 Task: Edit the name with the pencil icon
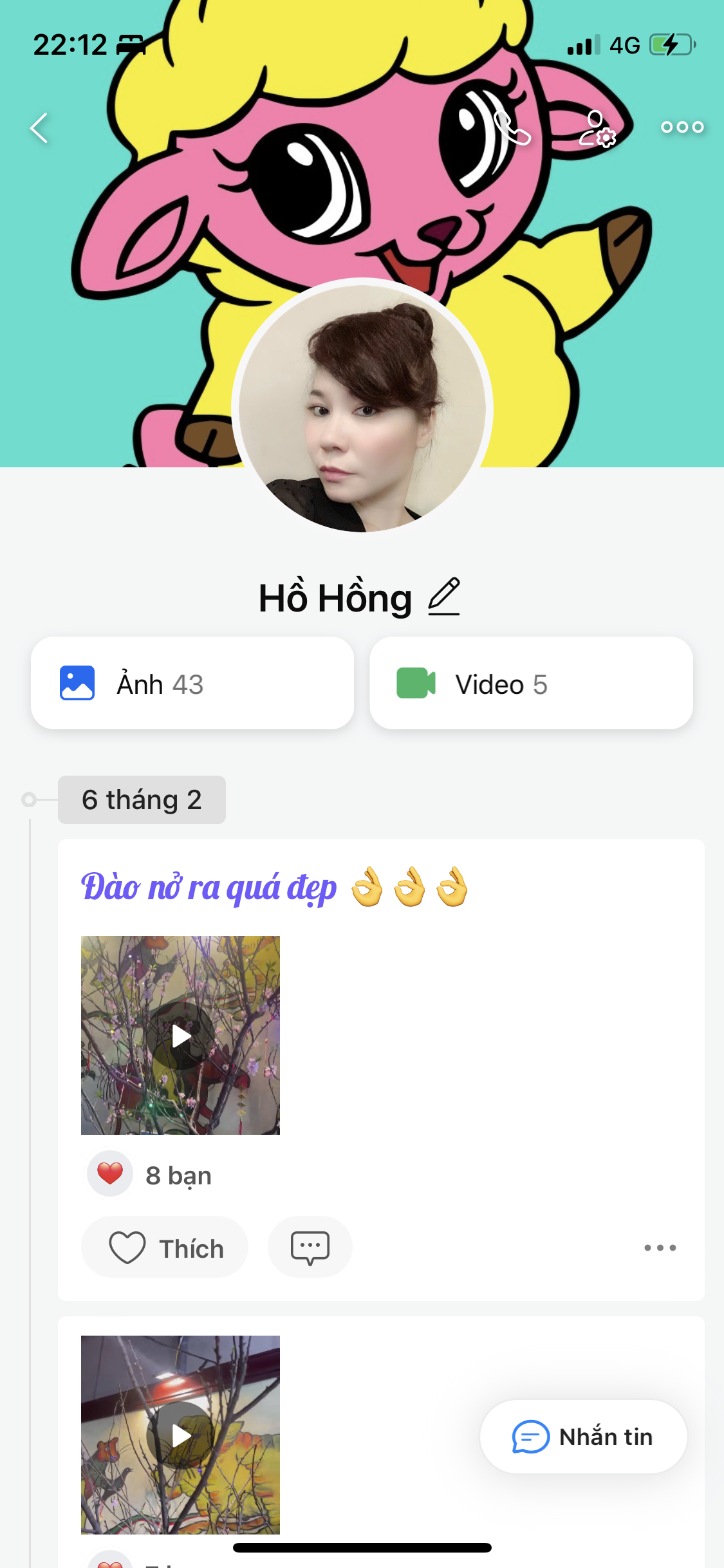point(445,597)
